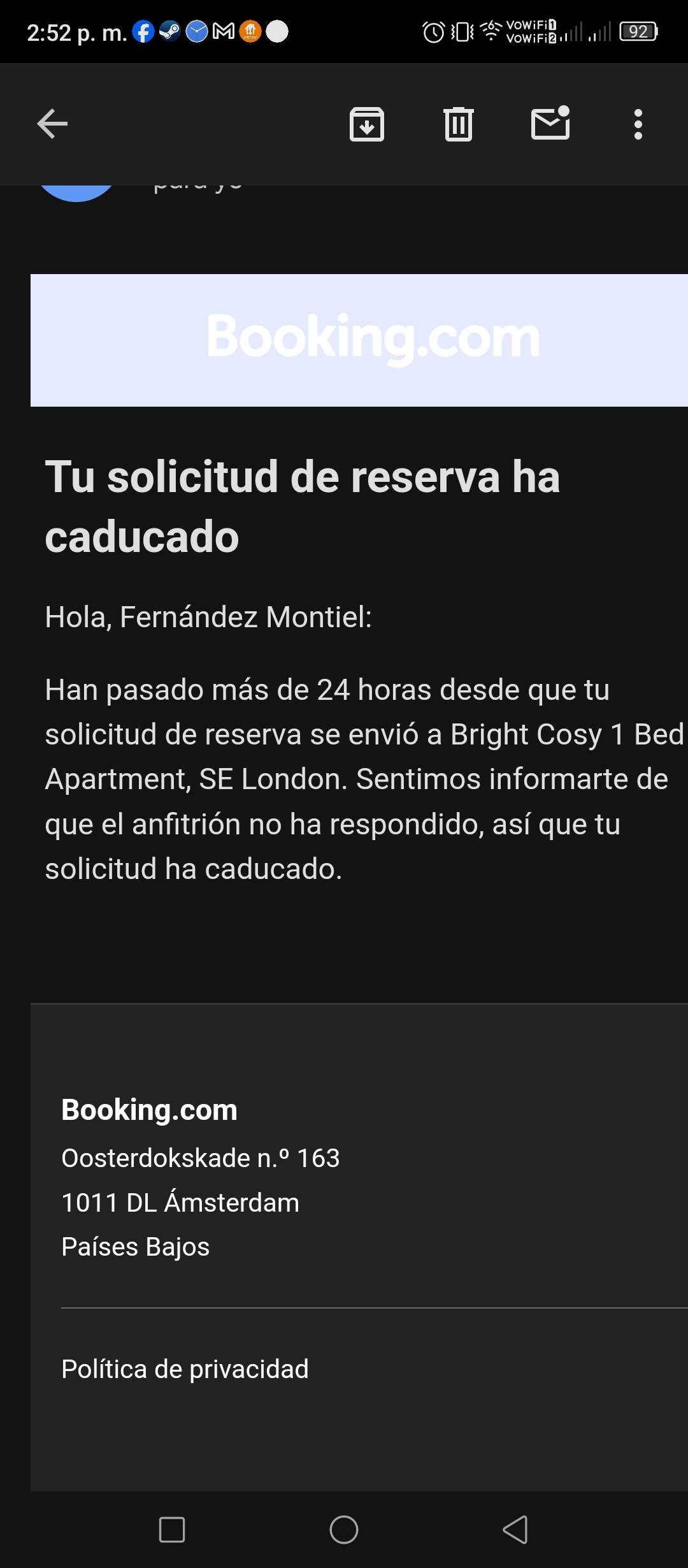Mark the email as unread
Image resolution: width=688 pixels, height=1568 pixels.
pos(550,122)
